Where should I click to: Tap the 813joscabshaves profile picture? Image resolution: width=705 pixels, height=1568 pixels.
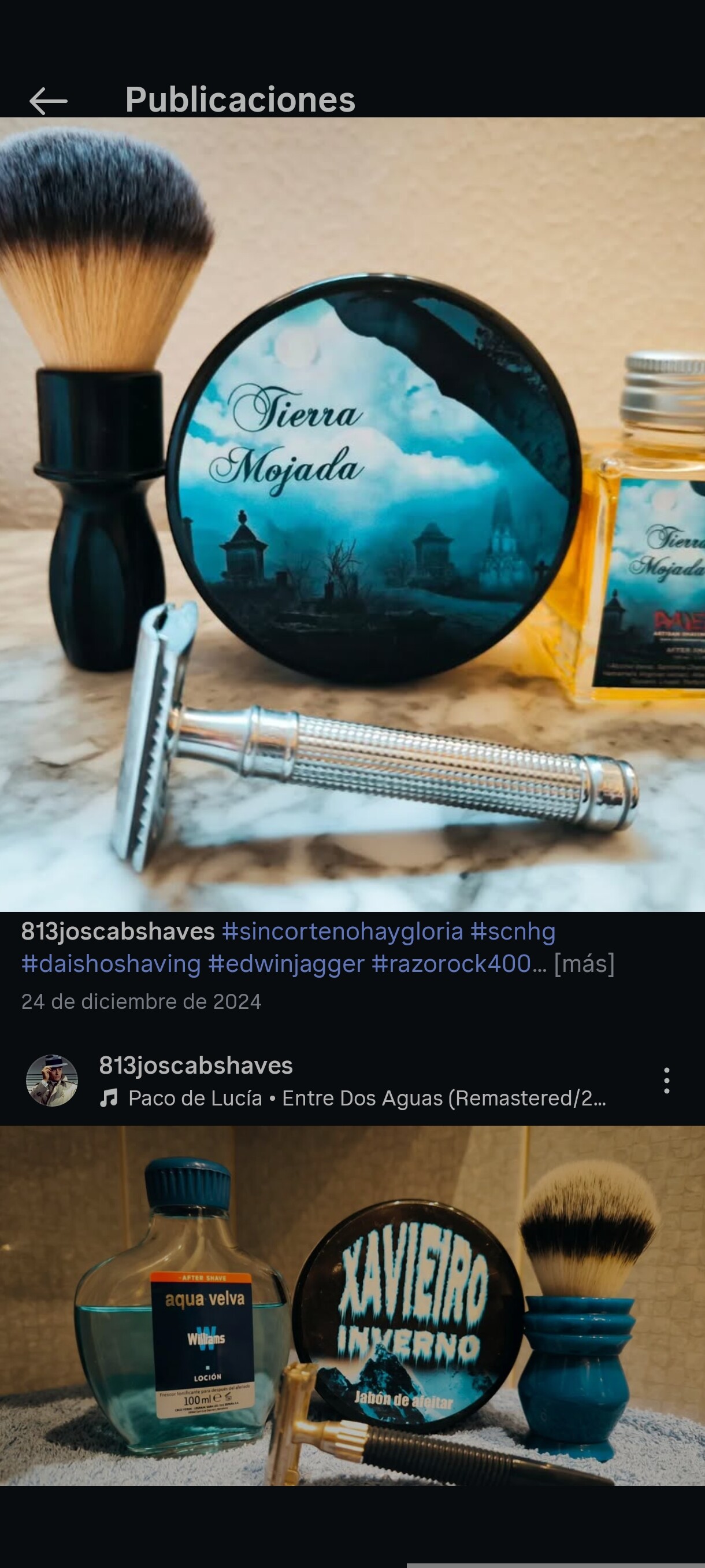[x=51, y=1081]
